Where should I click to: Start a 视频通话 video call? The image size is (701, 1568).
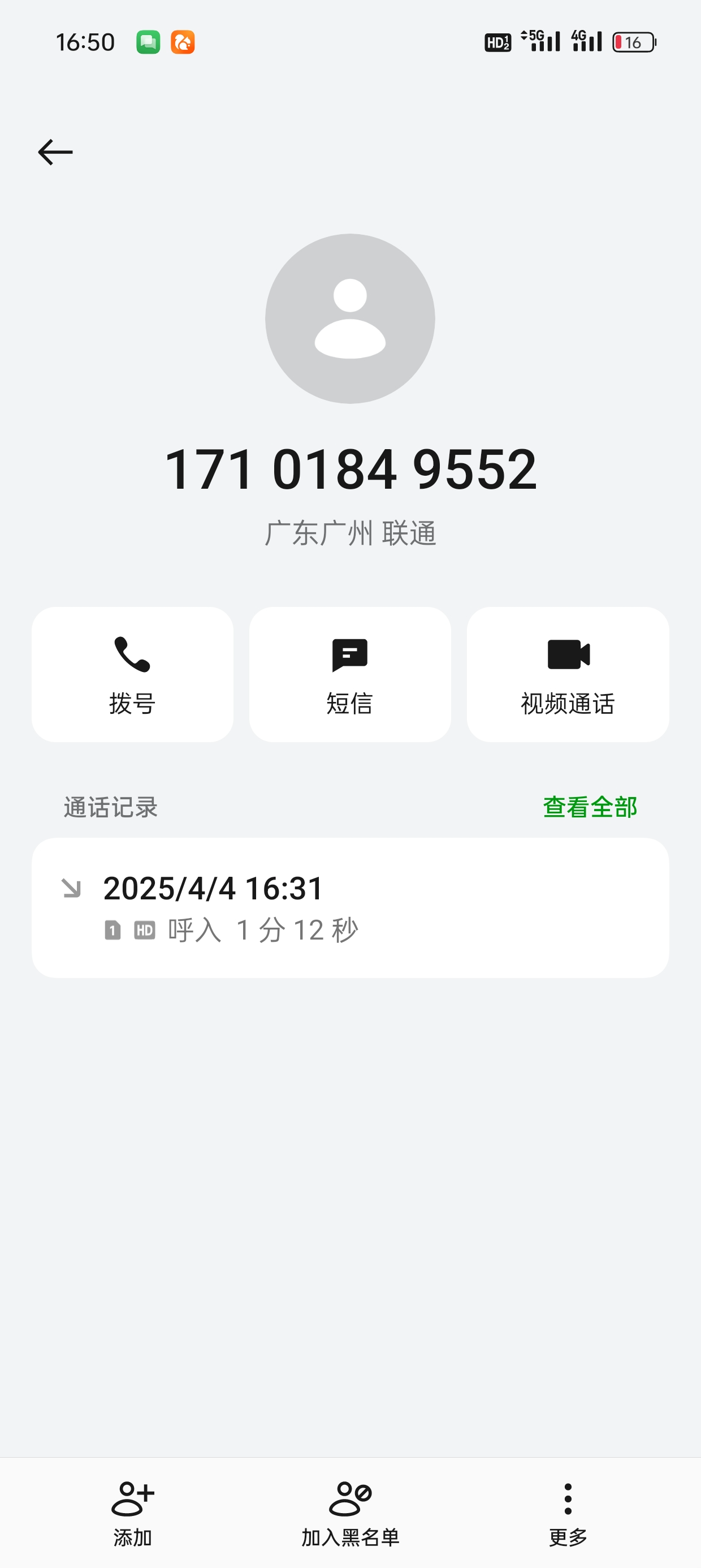[568, 674]
